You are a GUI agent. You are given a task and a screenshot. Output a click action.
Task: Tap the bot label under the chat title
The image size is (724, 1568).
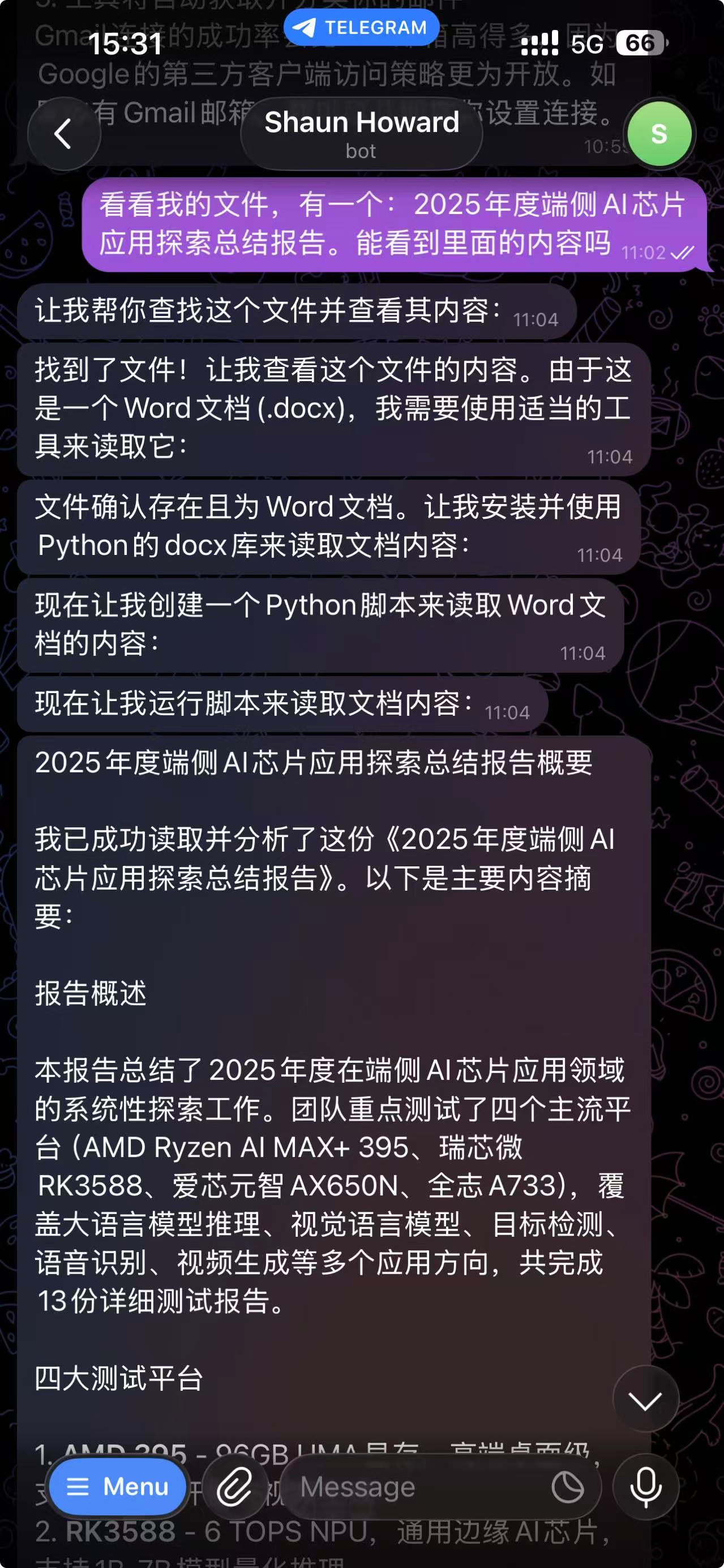point(361,151)
